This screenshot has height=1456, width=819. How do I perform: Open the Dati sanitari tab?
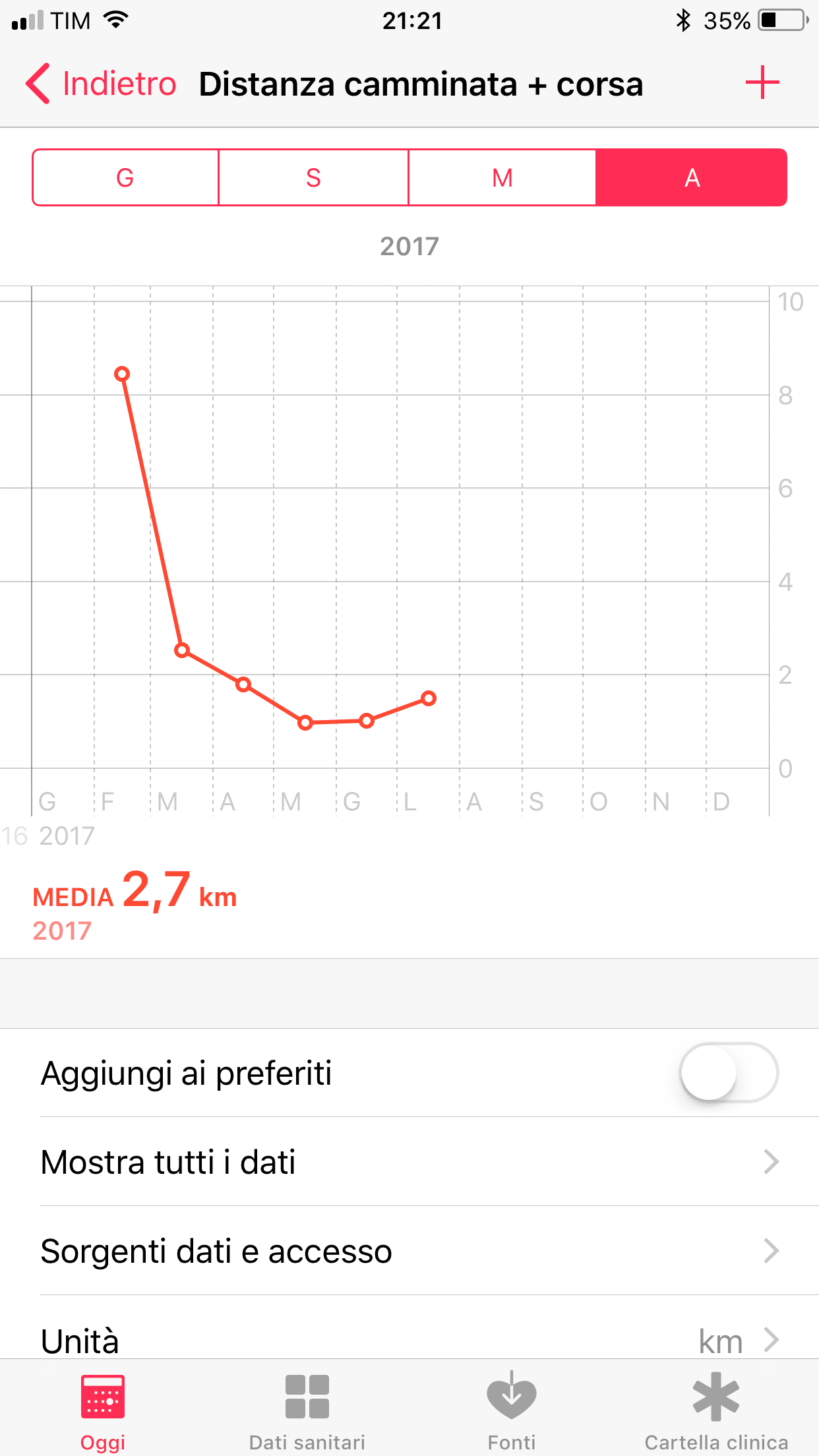[x=307, y=1412]
